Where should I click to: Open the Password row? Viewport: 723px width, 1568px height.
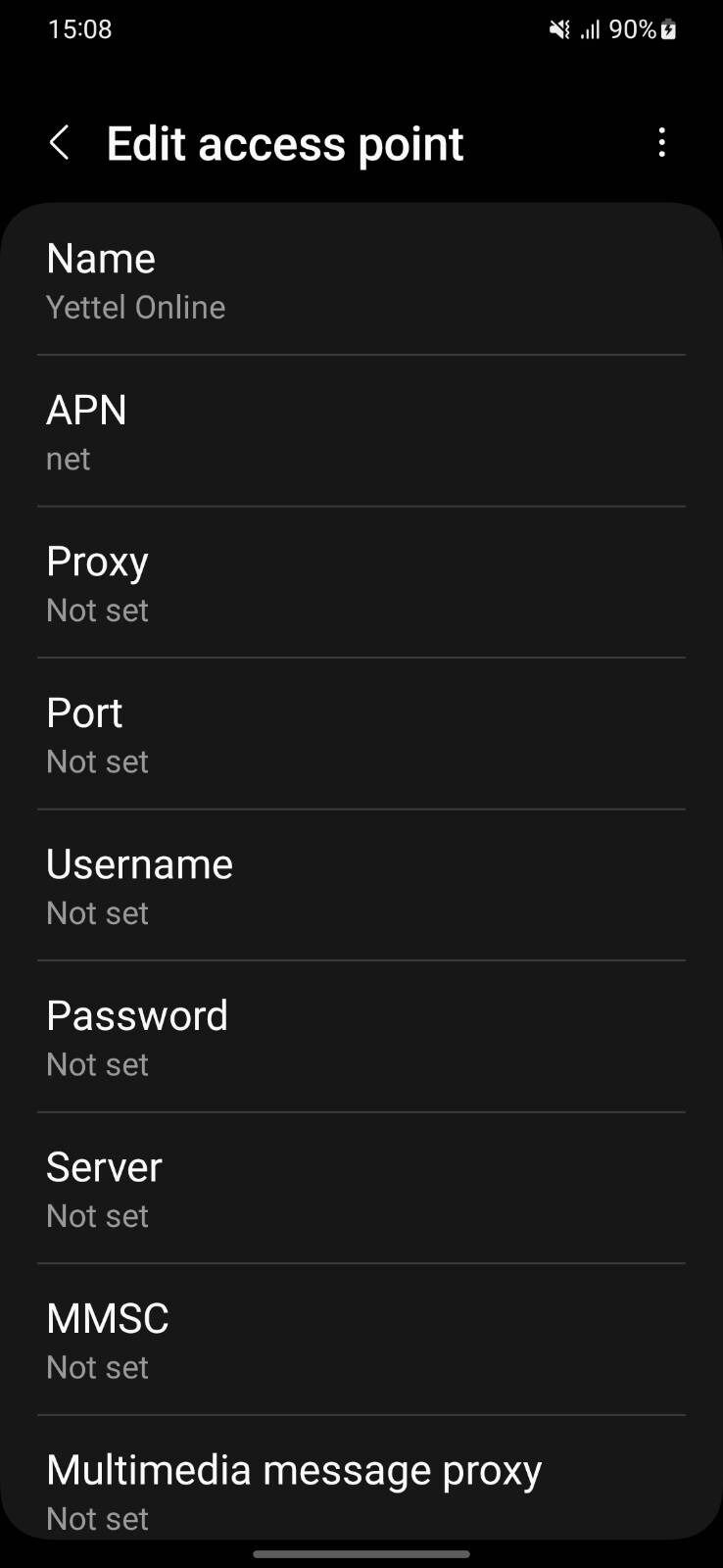pyautogui.click(x=361, y=1037)
